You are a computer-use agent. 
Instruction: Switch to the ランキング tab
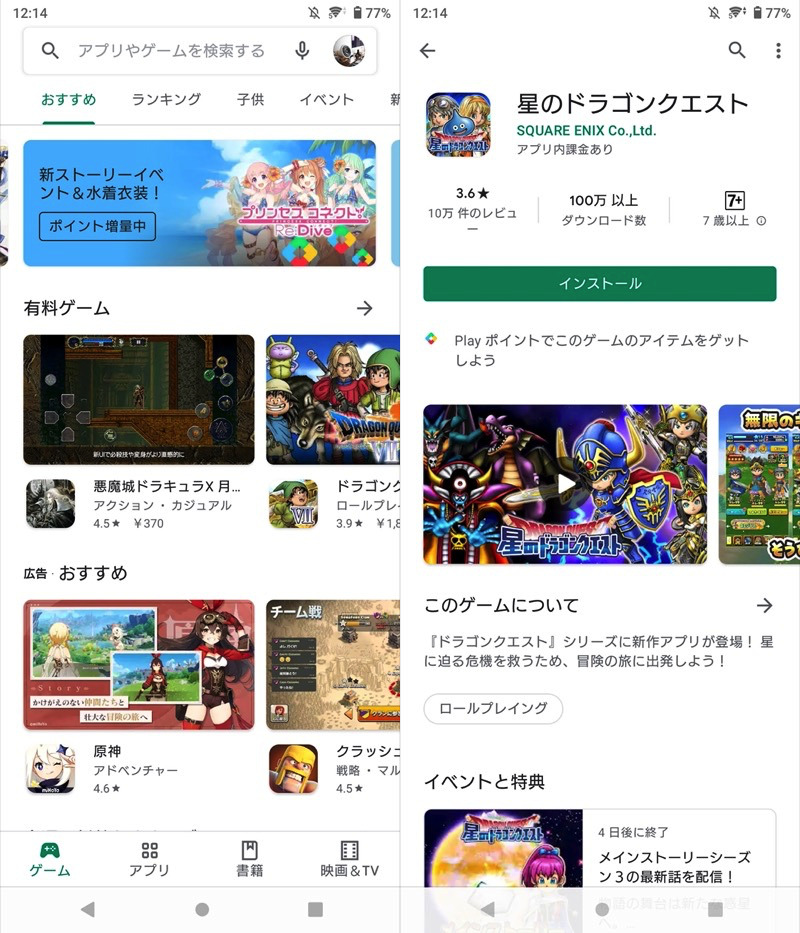coord(166,99)
